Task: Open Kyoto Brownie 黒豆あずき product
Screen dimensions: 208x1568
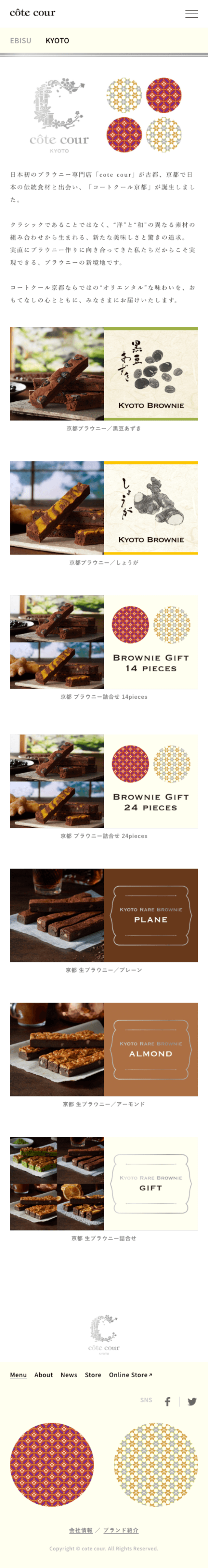Action: tap(104, 374)
